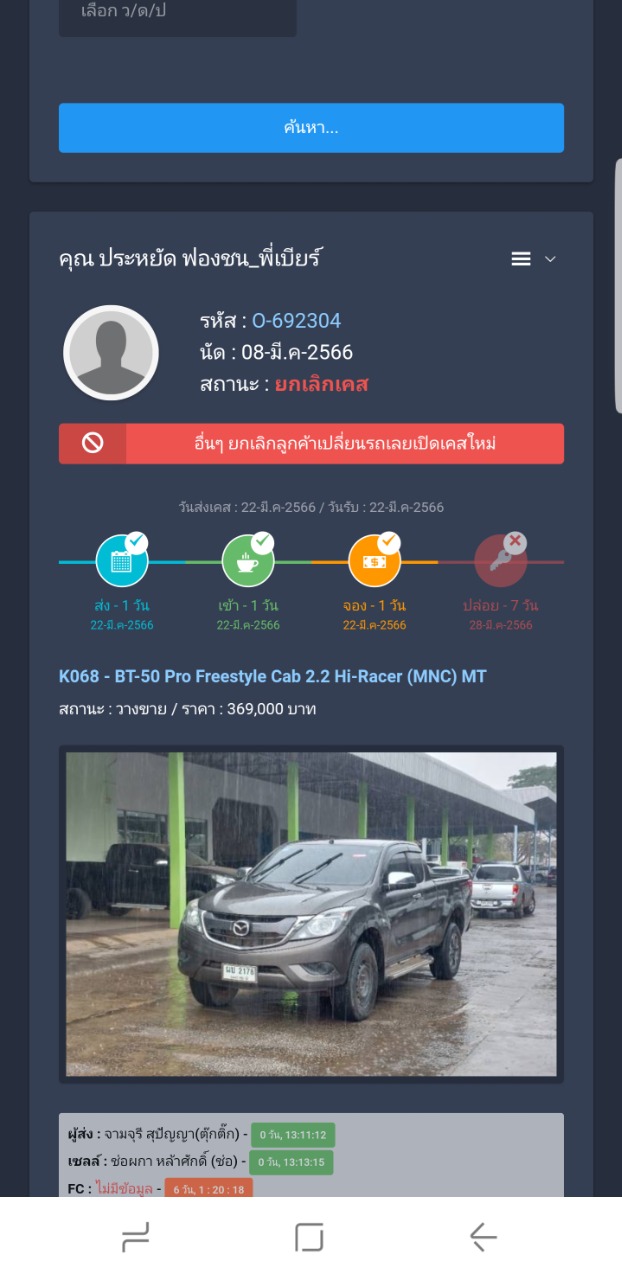This screenshot has width=622, height=1280.
Task: Open the date picker field เลือก ว/ด/ป
Action: [177, 15]
